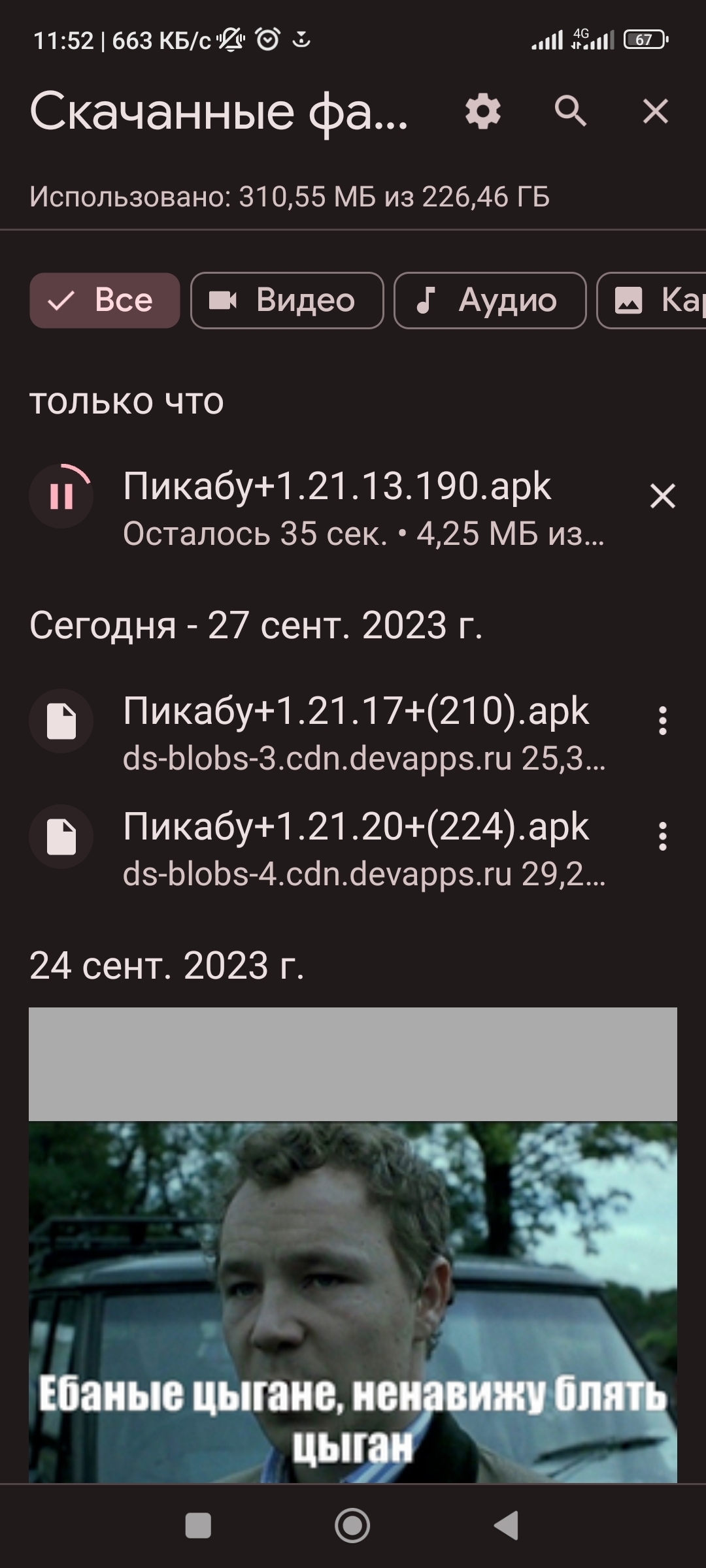Image resolution: width=706 pixels, height=1568 pixels.
Task: Filter downloads by Аудио
Action: [490, 301]
